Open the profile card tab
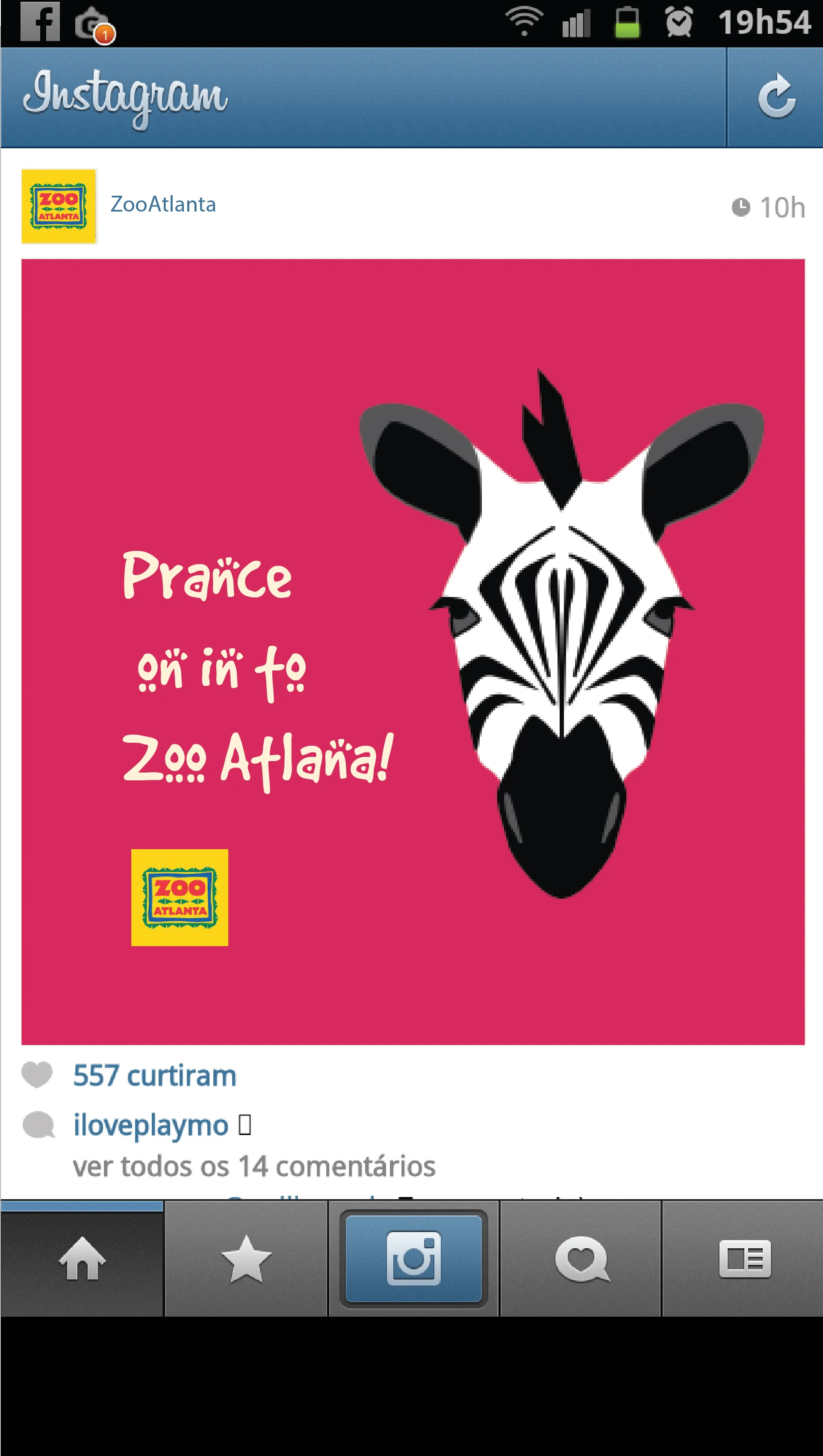Image resolution: width=823 pixels, height=1456 pixels. click(744, 1259)
